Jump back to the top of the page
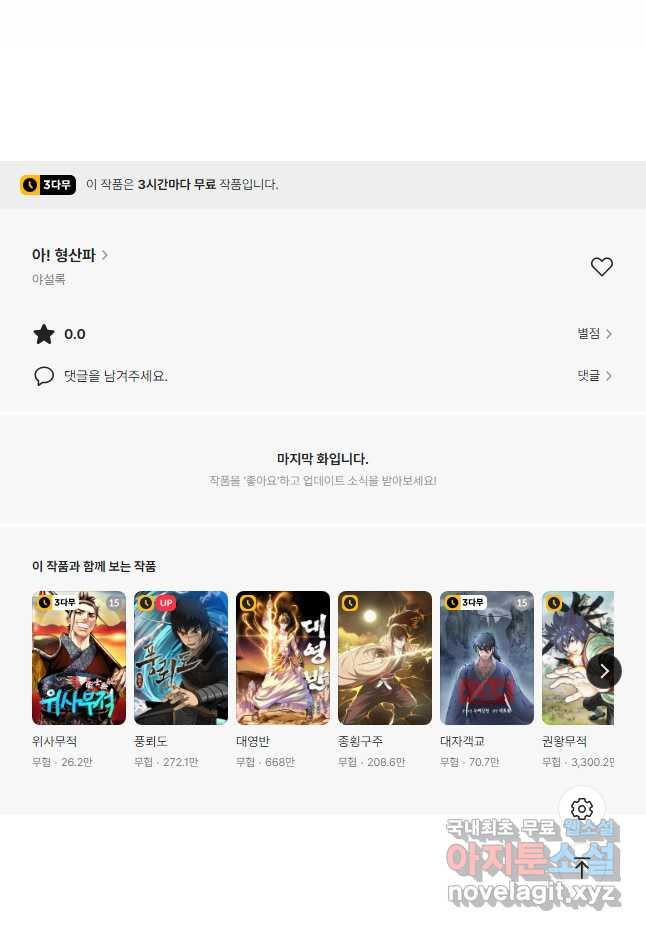This screenshot has width=646, height=931. pyautogui.click(x=582, y=868)
